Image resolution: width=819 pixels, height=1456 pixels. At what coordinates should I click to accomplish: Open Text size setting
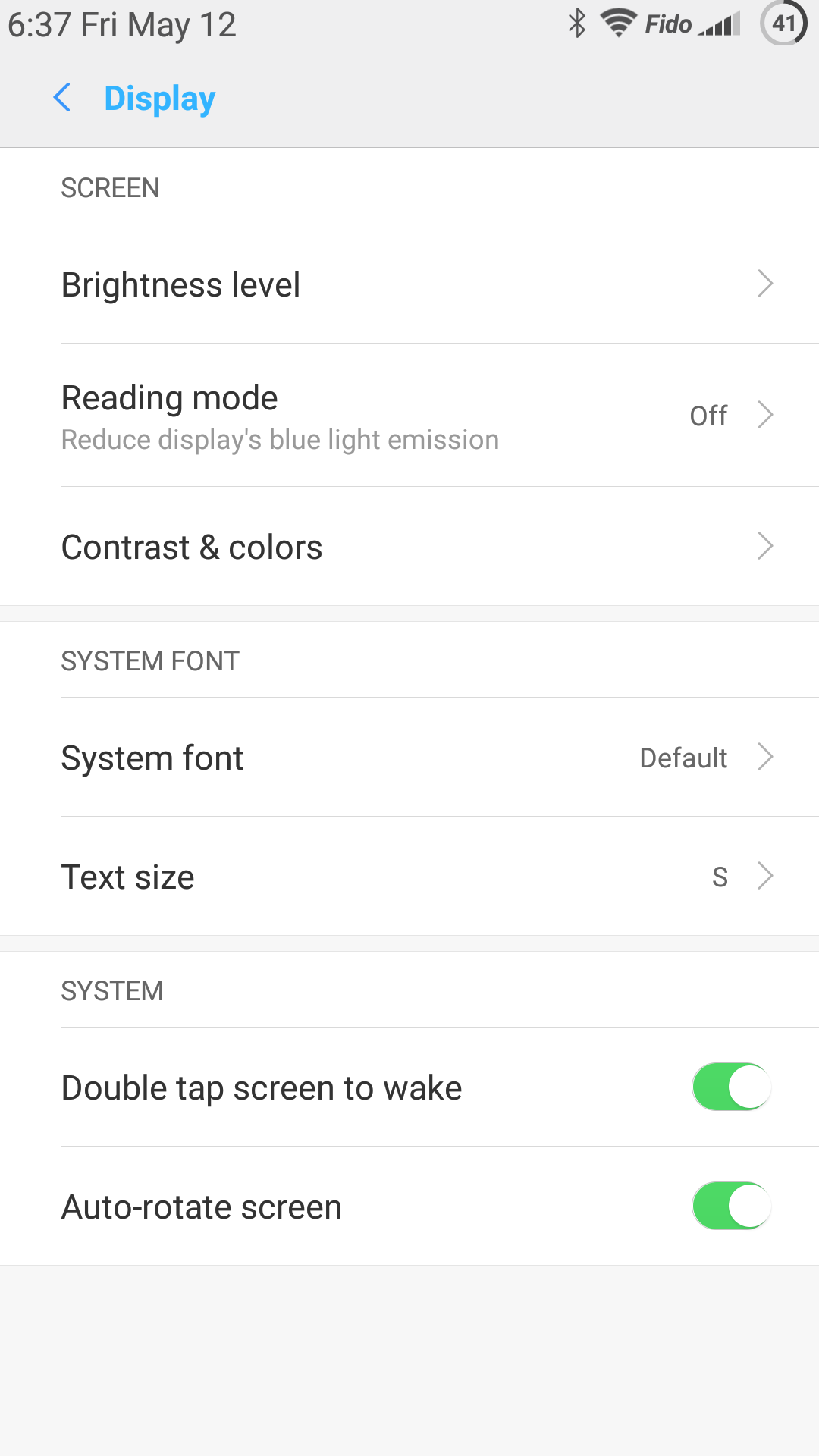coord(409,877)
